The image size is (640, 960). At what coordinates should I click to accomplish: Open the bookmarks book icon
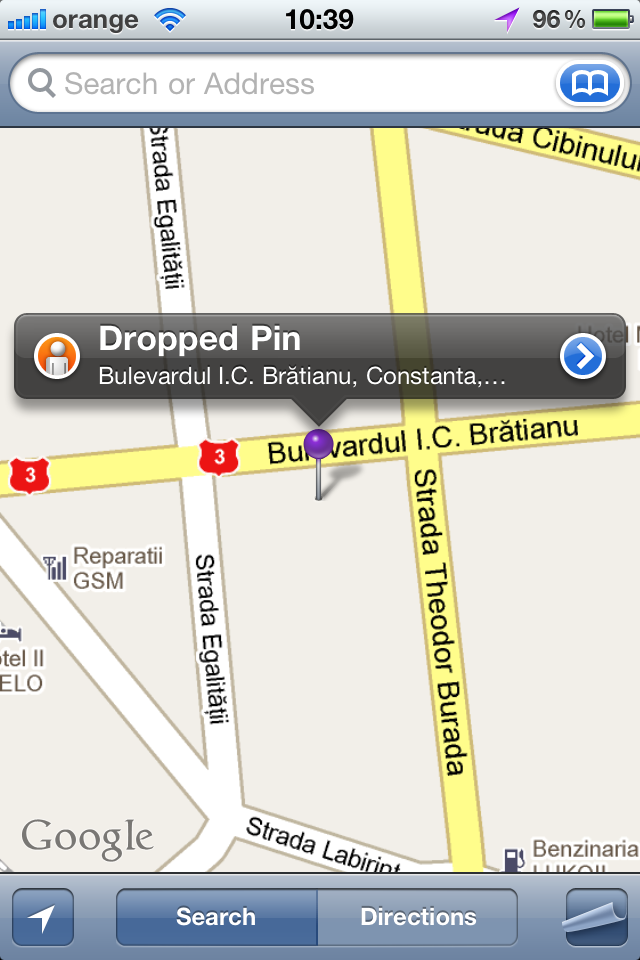pyautogui.click(x=589, y=84)
